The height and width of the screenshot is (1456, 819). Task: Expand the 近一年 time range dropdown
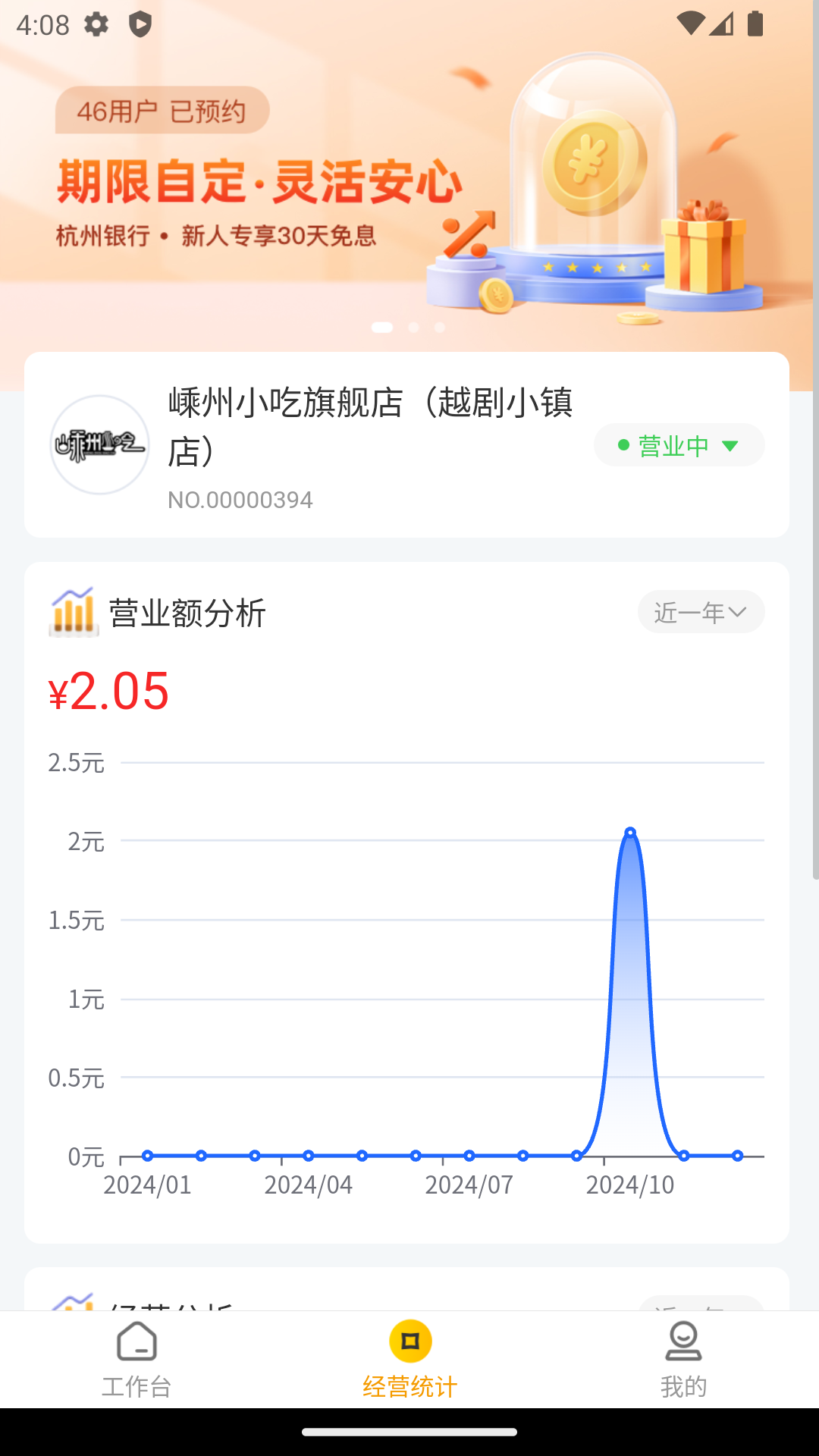click(700, 611)
